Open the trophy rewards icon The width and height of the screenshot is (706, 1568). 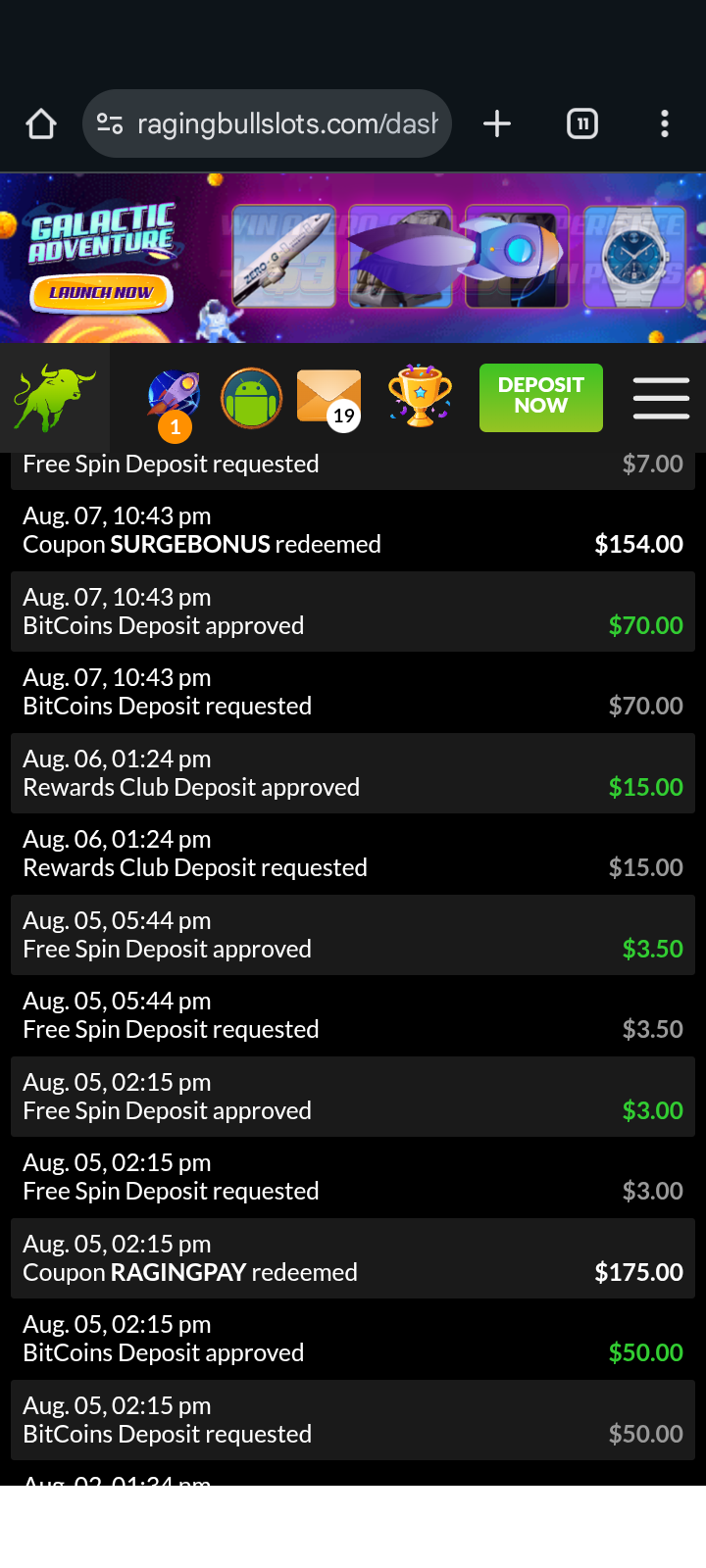pos(420,396)
